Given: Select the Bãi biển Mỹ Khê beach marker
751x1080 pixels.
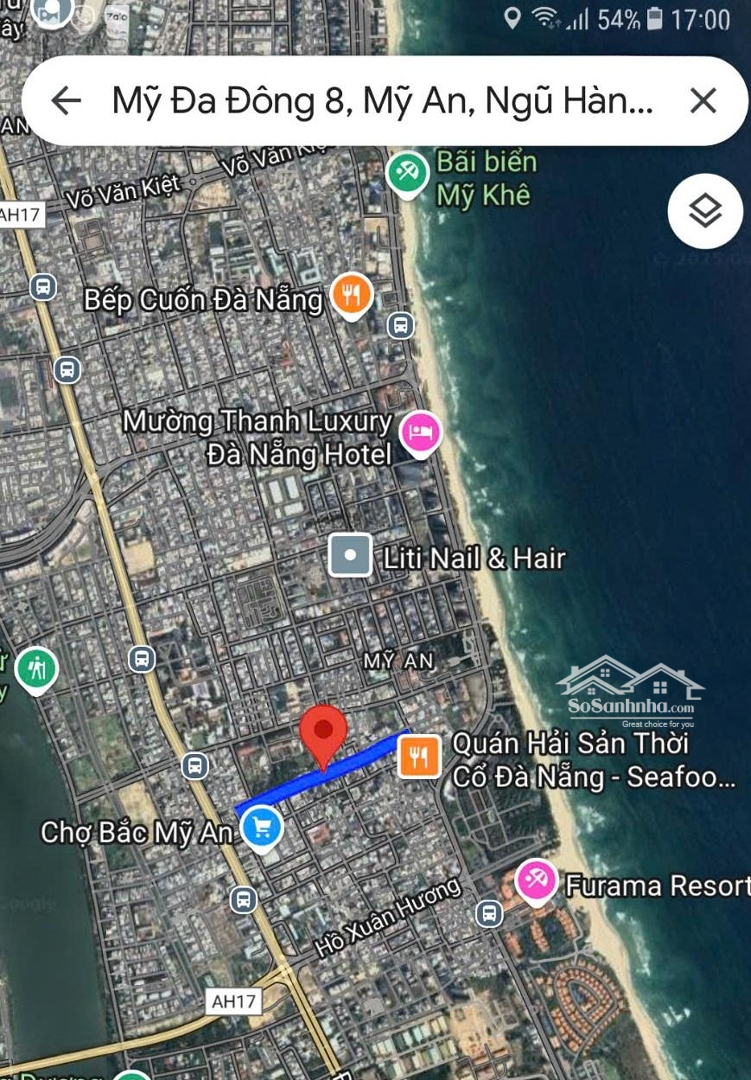Looking at the screenshot, I should coord(408,174).
